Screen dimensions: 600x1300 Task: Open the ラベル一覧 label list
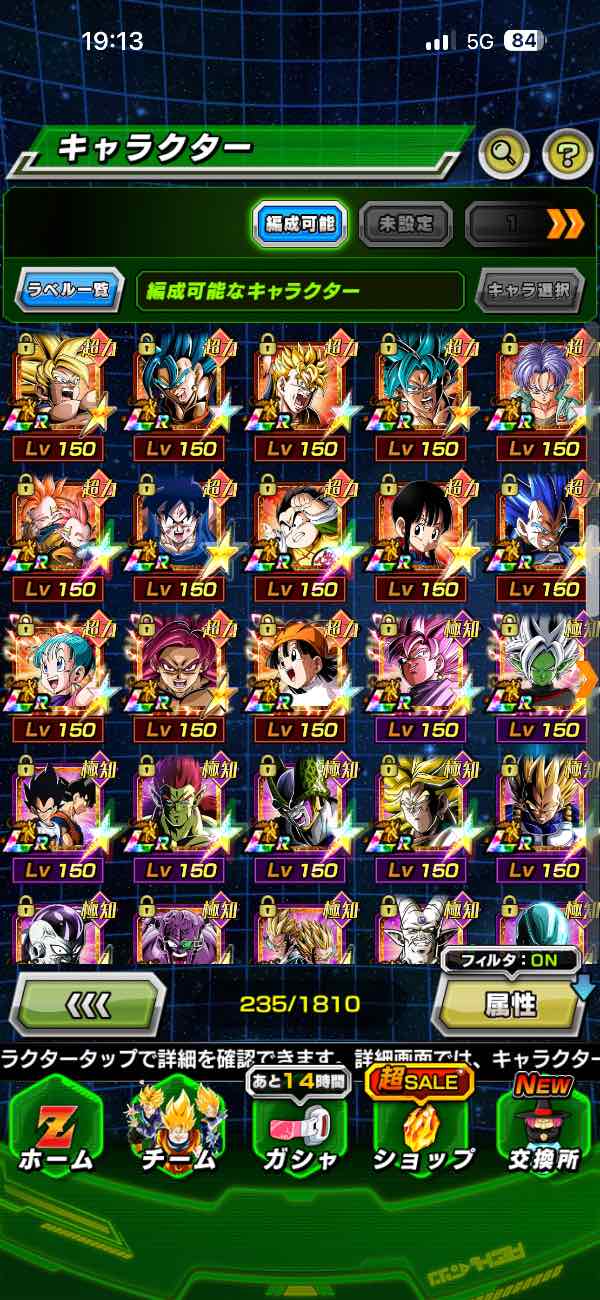69,291
